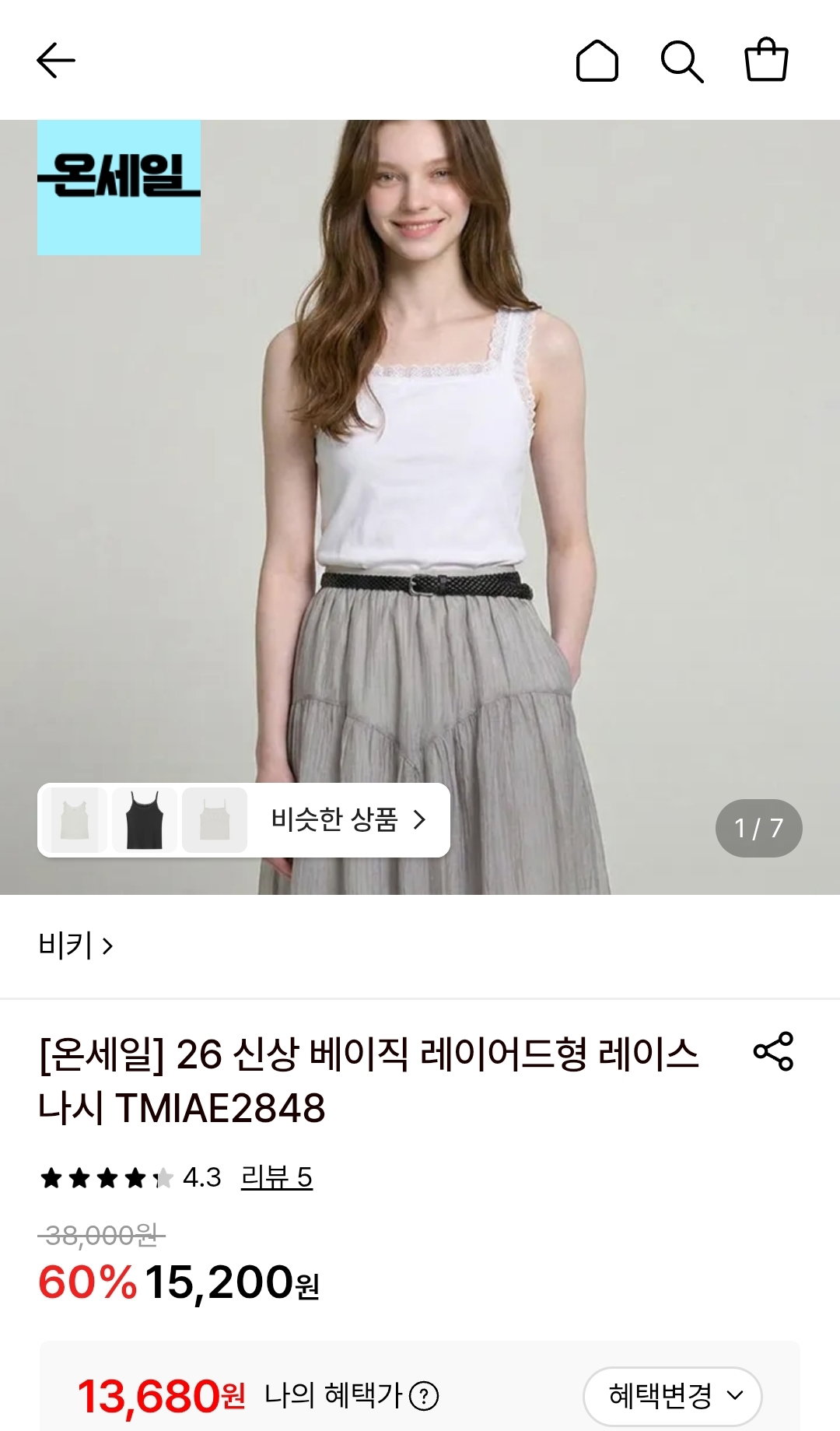Open the search magnifier
The height and width of the screenshot is (1431, 840).
tap(682, 61)
